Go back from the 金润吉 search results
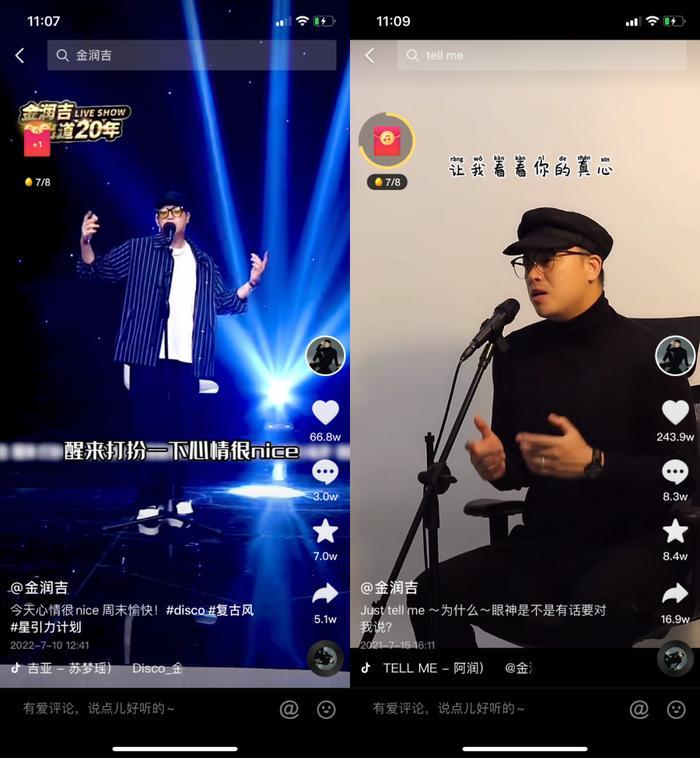The height and width of the screenshot is (758, 700). pos(20,56)
